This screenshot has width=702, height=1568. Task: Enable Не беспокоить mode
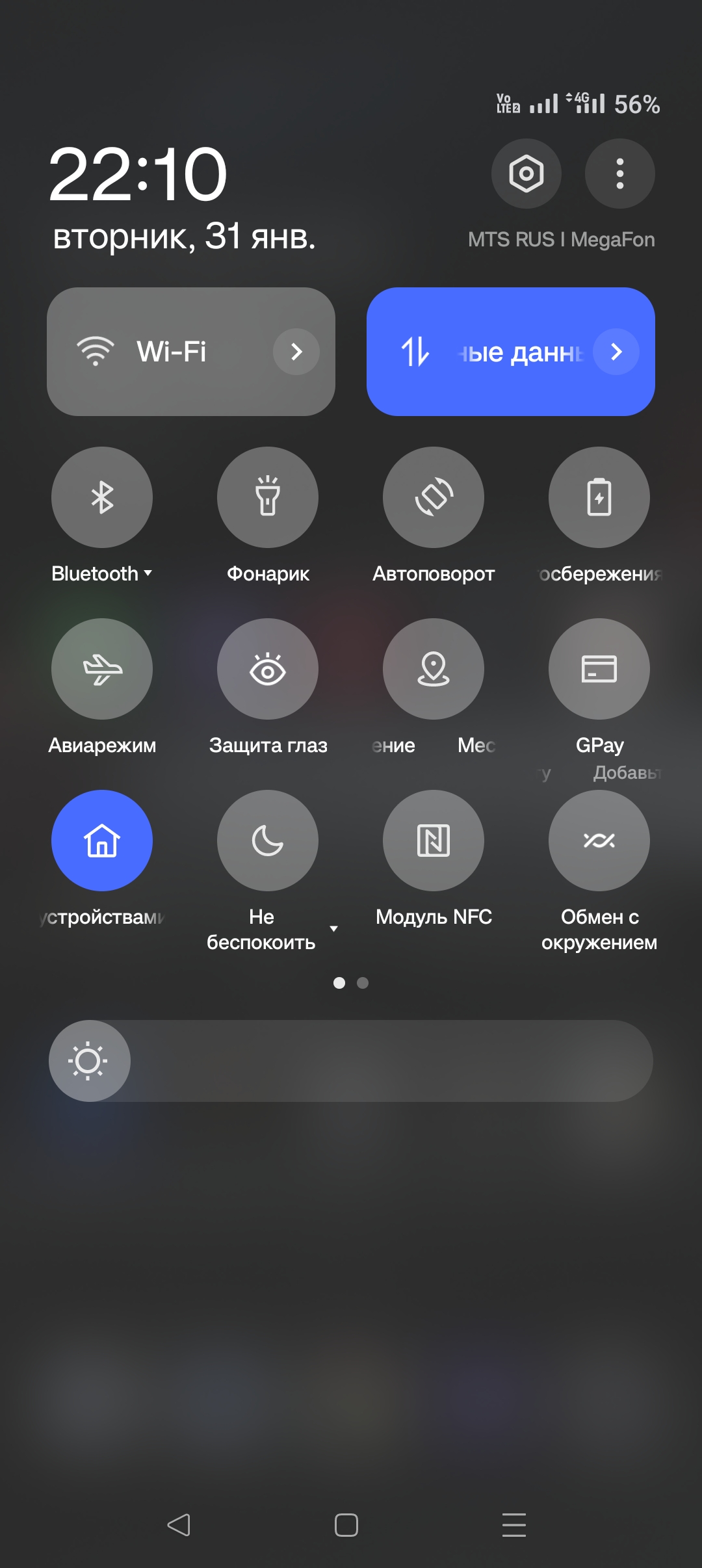pyautogui.click(x=268, y=841)
